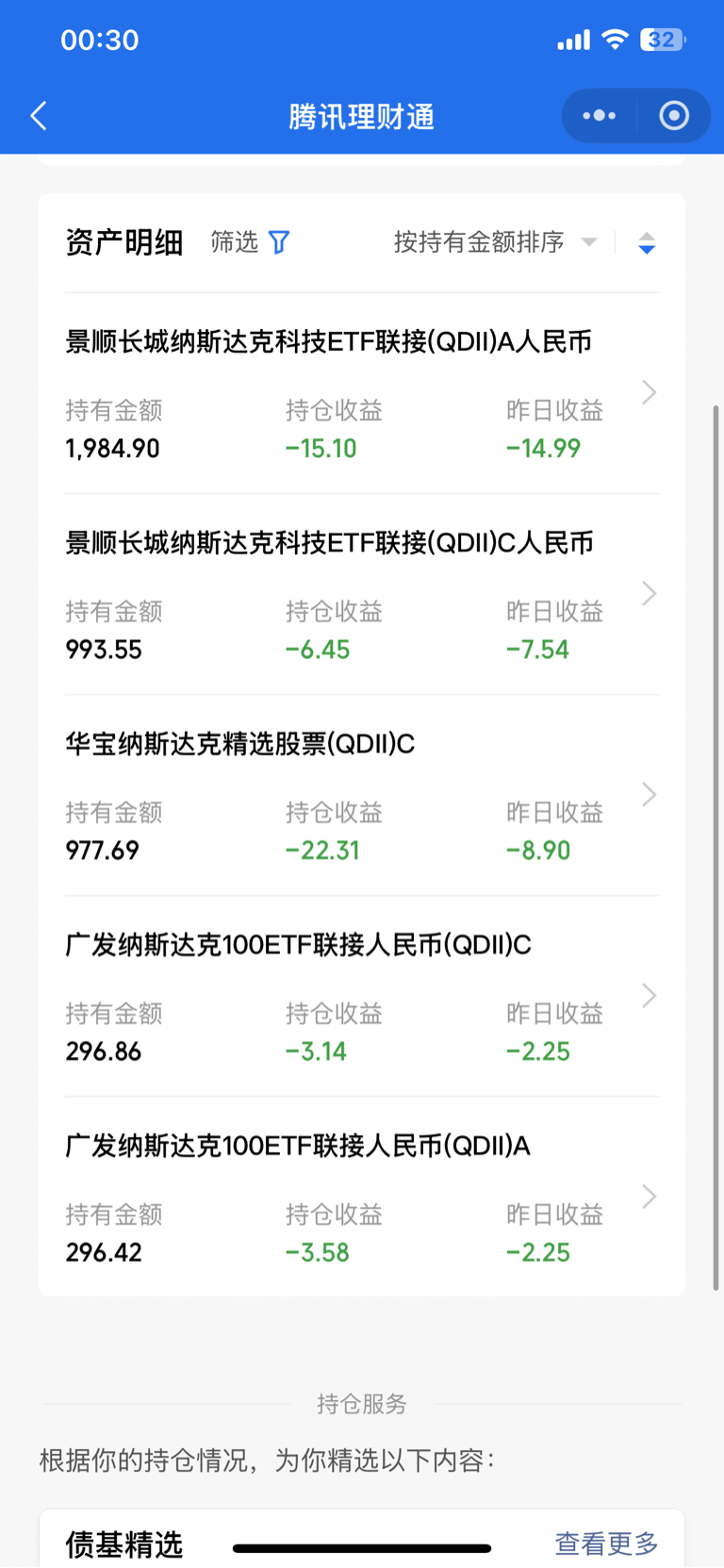Close the mini program with the circle icon
The image size is (724, 1568).
tap(674, 116)
